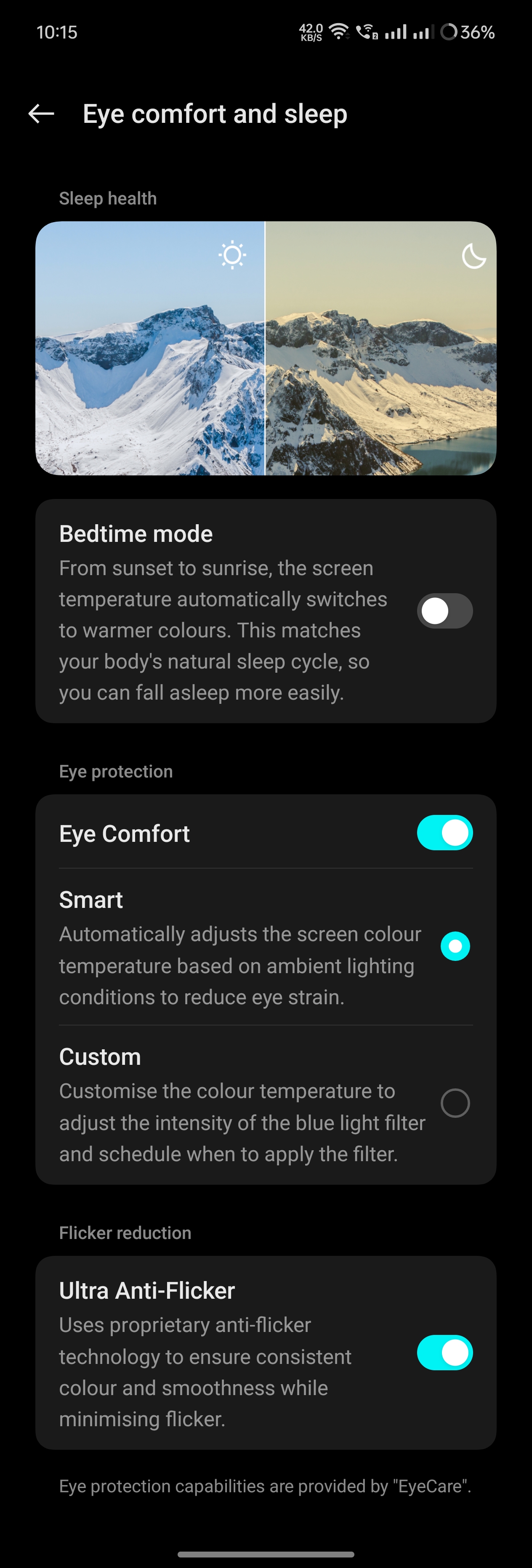
Task: Turn off the Eye Comfort toggle
Action: (444, 833)
